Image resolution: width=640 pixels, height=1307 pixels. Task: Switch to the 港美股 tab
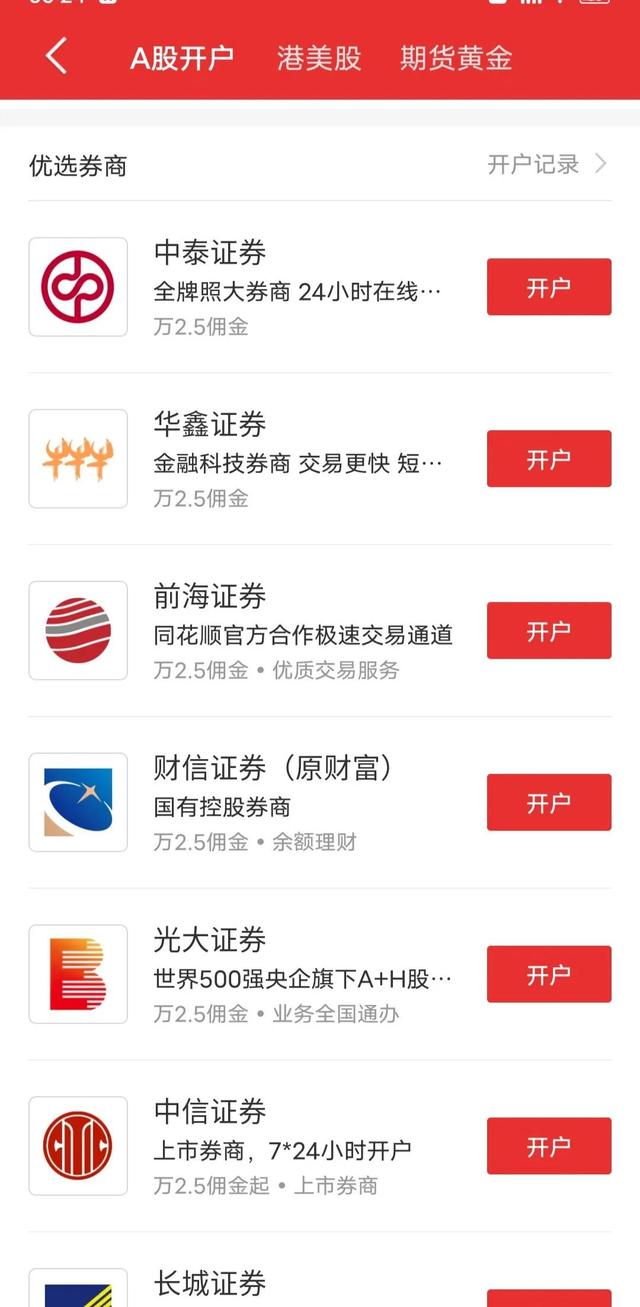(x=319, y=58)
